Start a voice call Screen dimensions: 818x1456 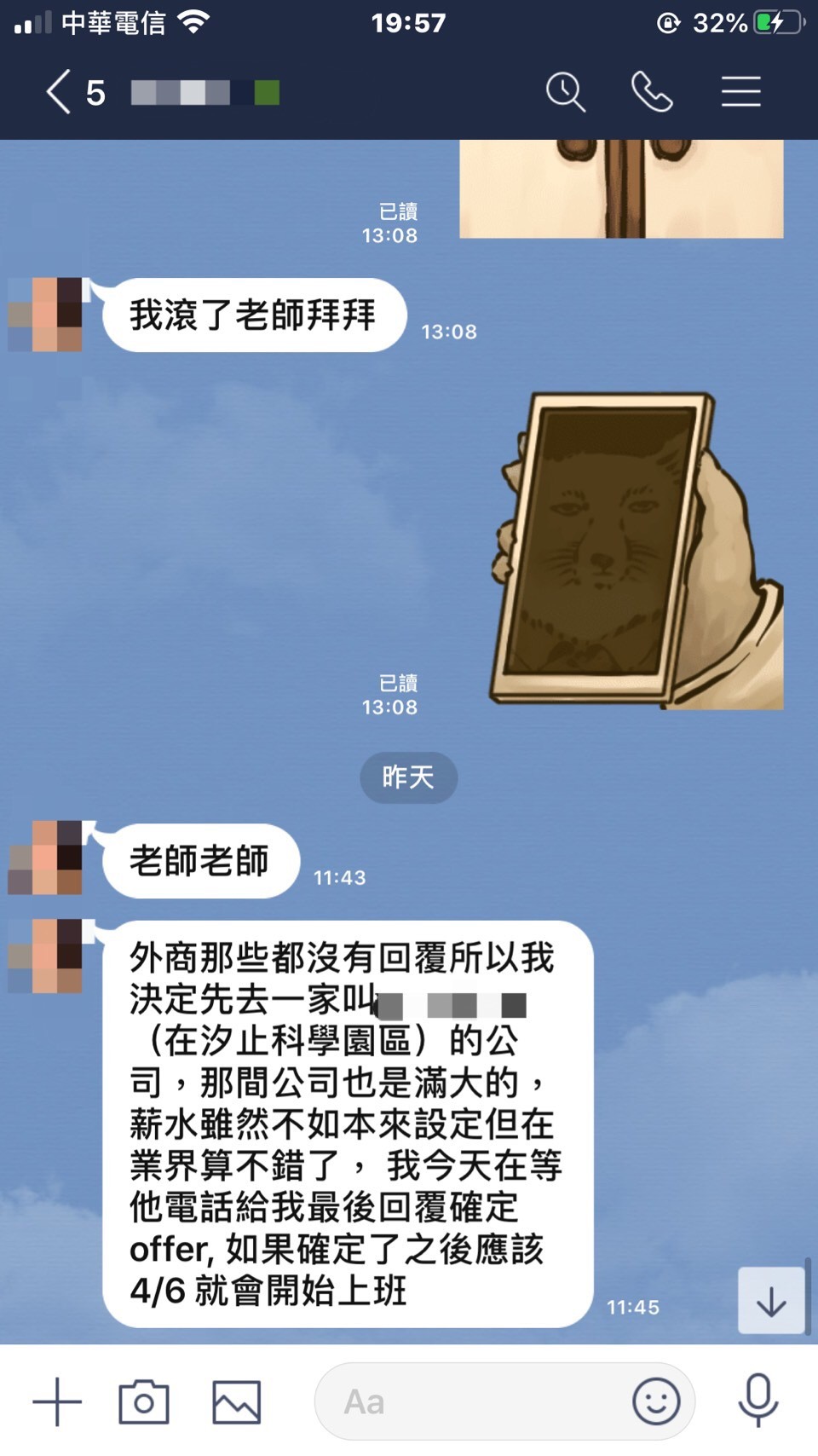click(x=652, y=92)
